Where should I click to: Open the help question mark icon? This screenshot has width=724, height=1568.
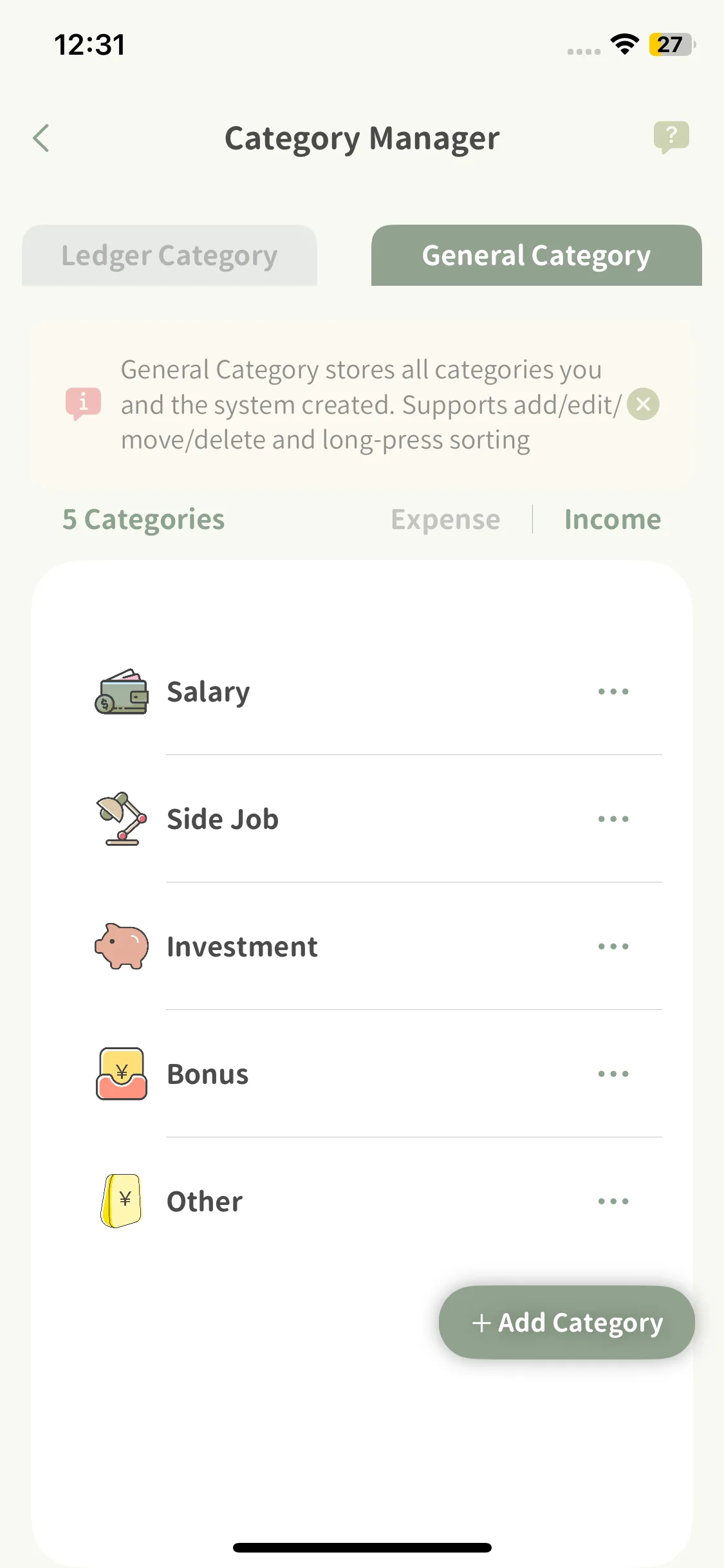[x=671, y=137]
